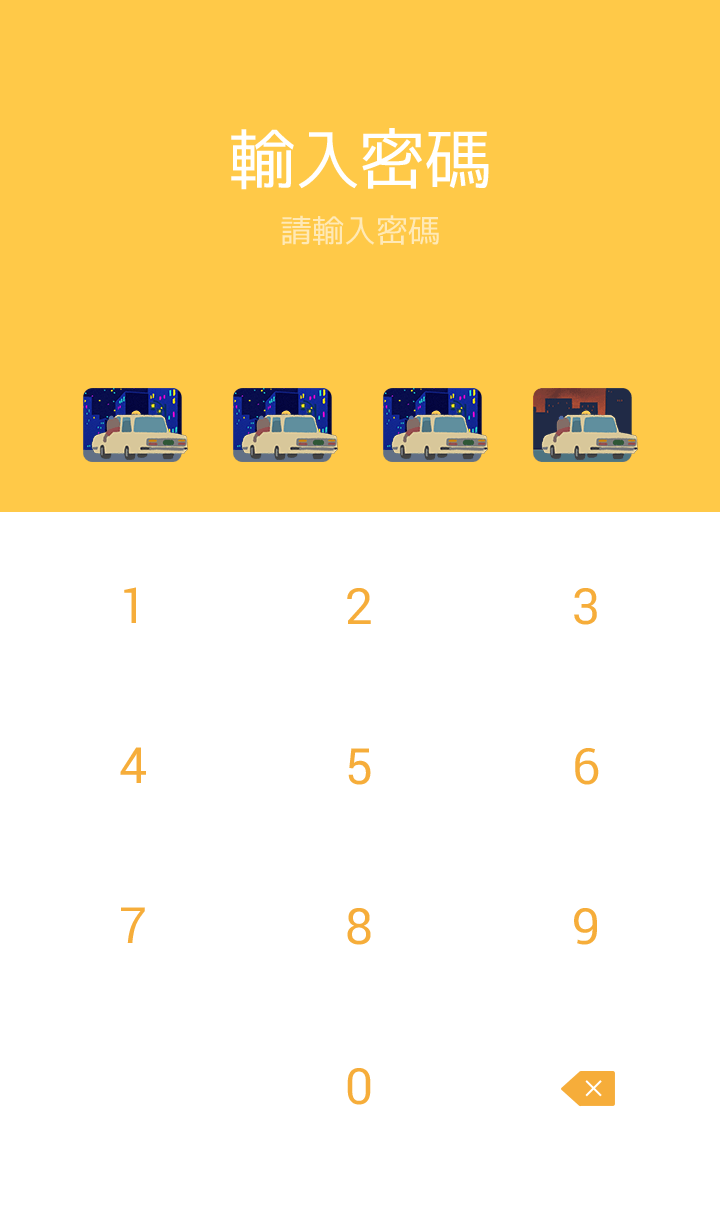Select digit 3 on the keypad
The height and width of the screenshot is (1232, 720).
[x=586, y=607]
